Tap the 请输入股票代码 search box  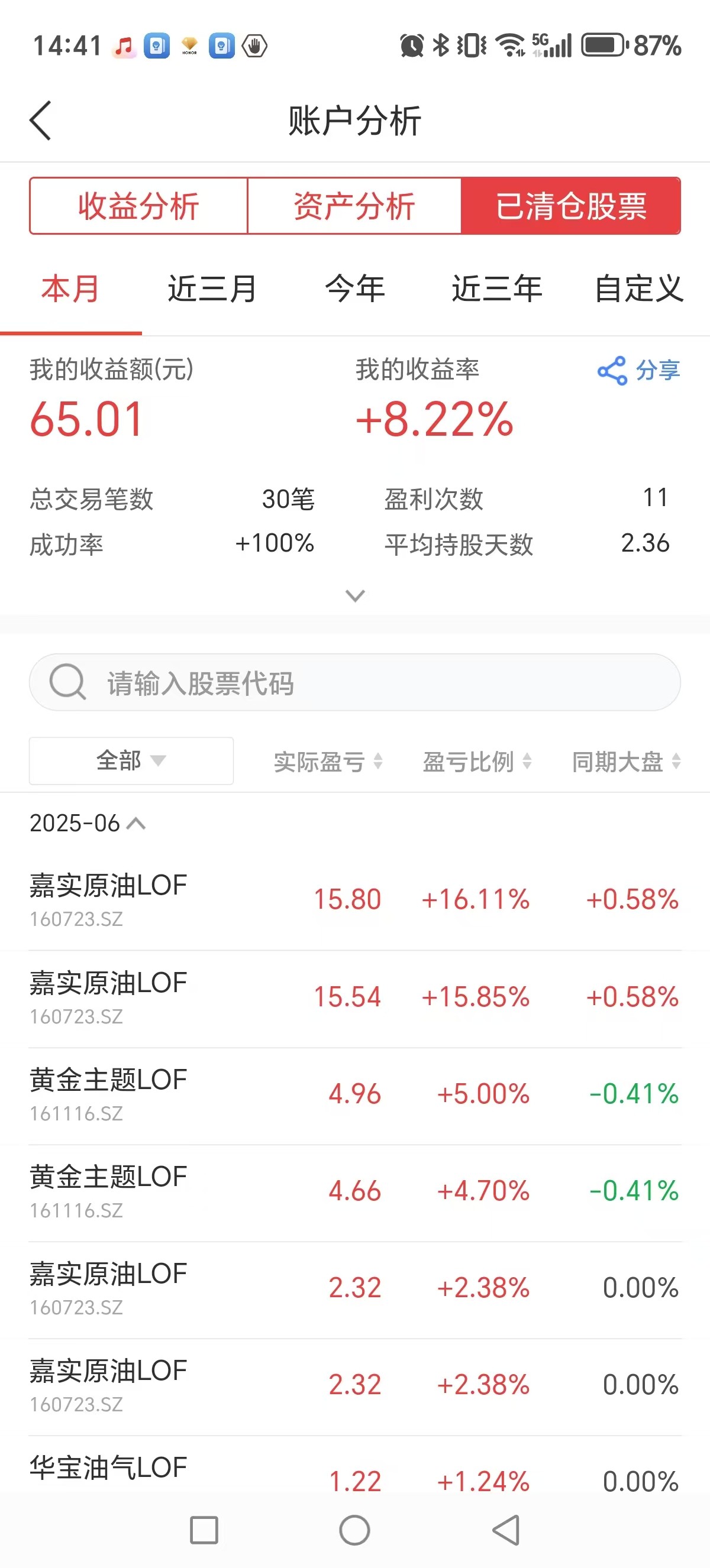click(355, 682)
